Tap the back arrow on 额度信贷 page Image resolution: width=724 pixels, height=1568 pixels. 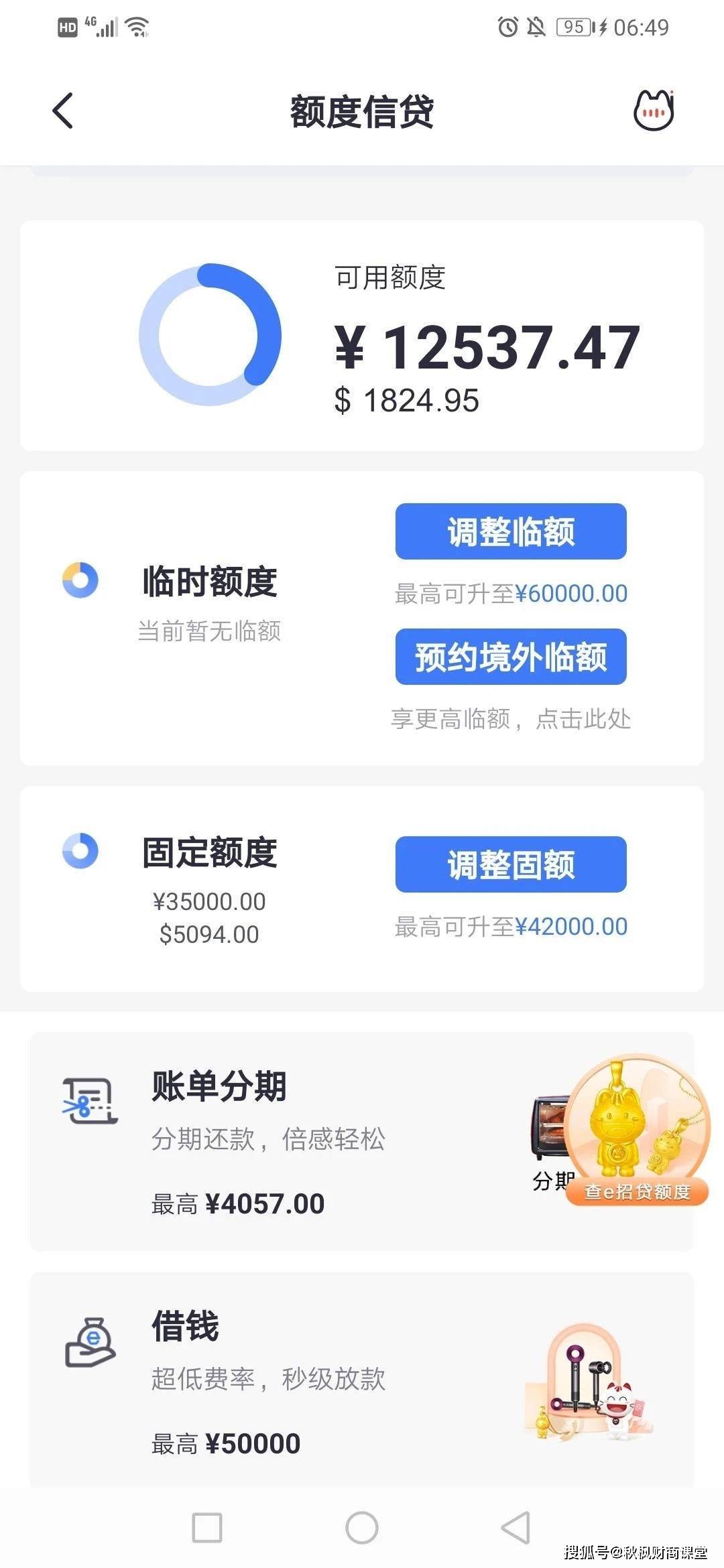pyautogui.click(x=63, y=111)
